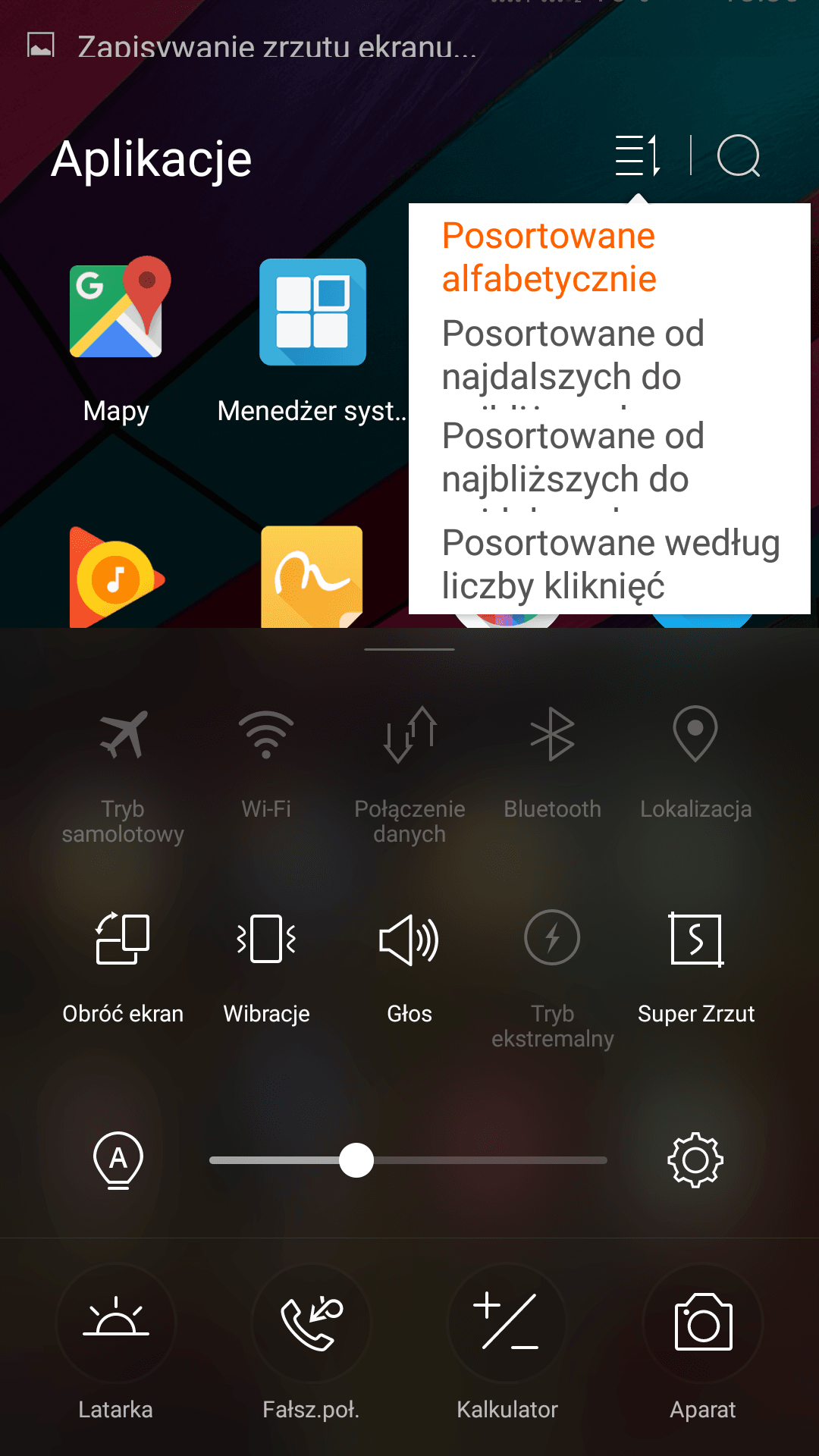The width and height of the screenshot is (819, 1456).
Task: Enable Tryb ekstremalny
Action: pyautogui.click(x=552, y=980)
